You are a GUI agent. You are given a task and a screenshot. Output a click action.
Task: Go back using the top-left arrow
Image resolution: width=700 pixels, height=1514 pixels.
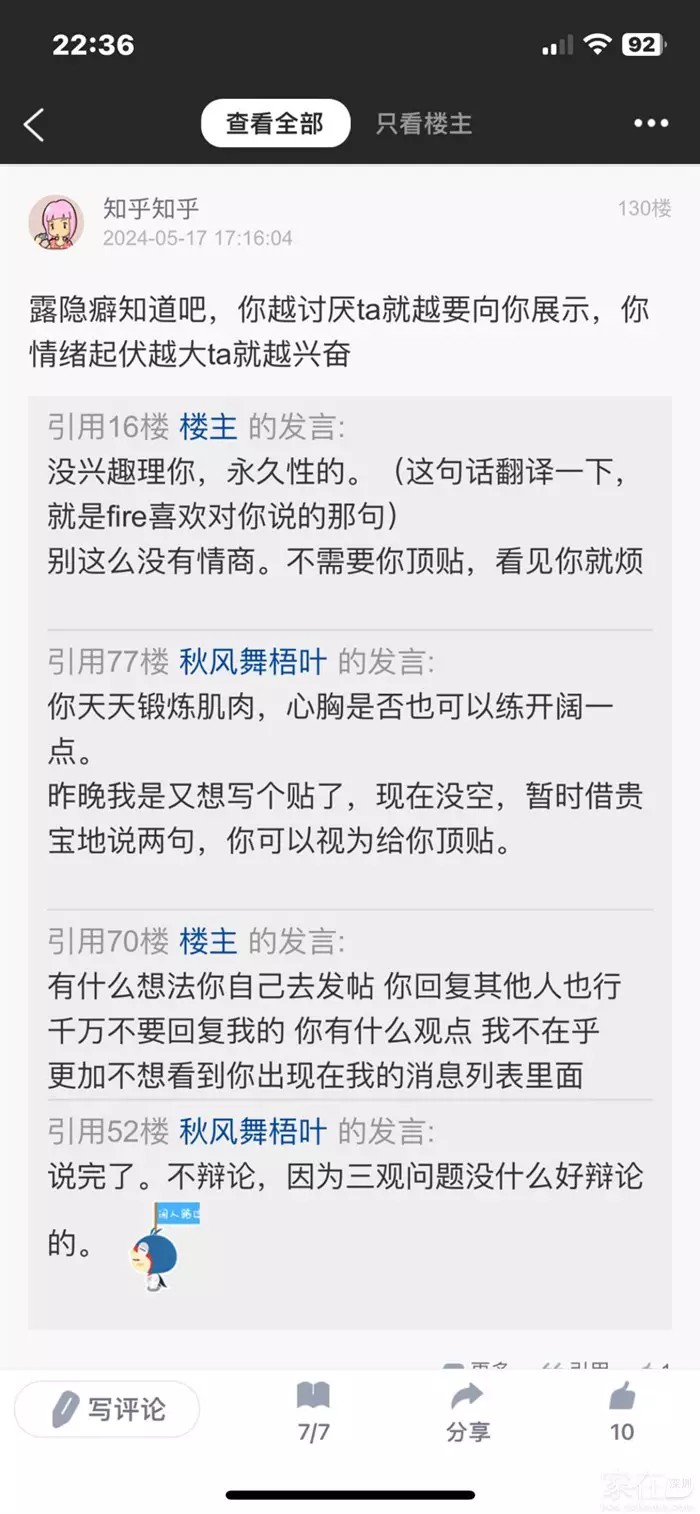pyautogui.click(x=35, y=125)
